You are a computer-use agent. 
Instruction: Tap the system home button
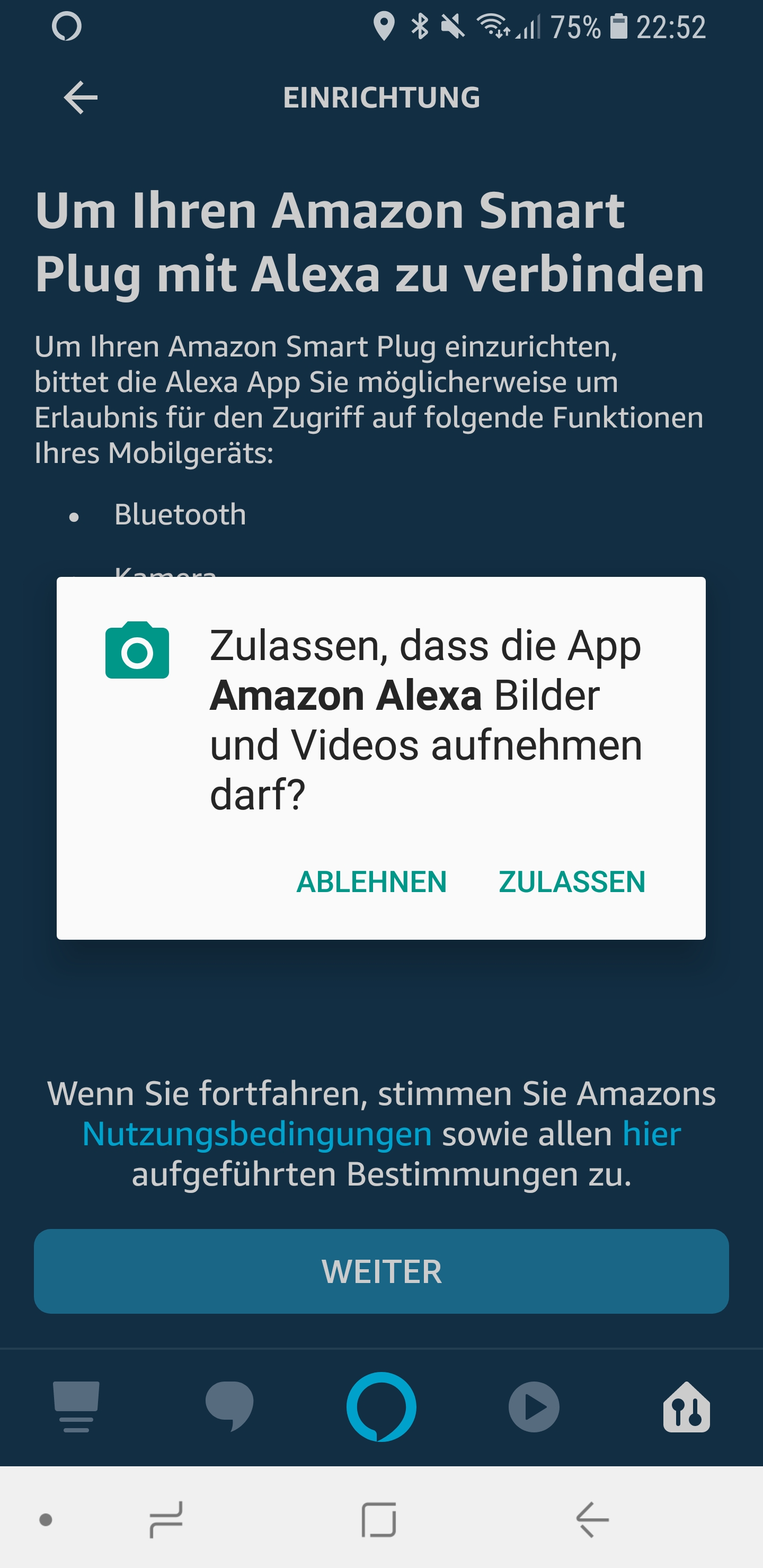[x=379, y=1520]
